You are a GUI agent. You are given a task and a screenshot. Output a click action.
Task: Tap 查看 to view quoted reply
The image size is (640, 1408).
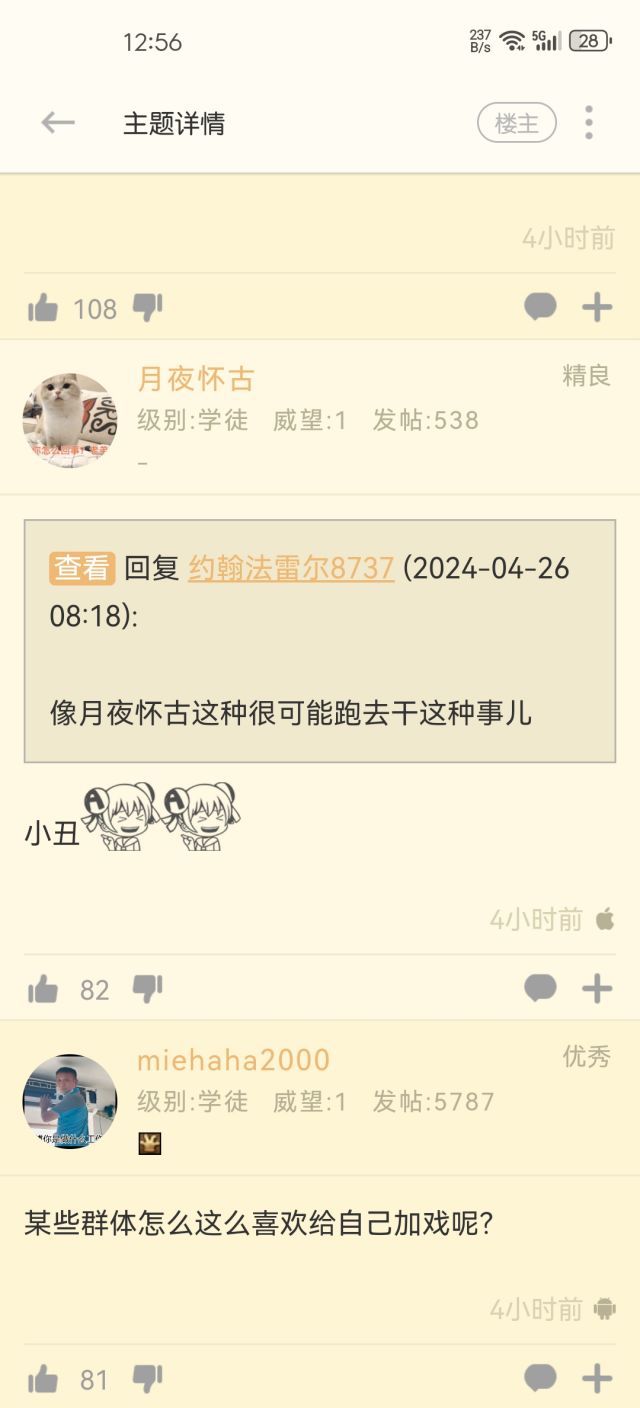pos(82,568)
